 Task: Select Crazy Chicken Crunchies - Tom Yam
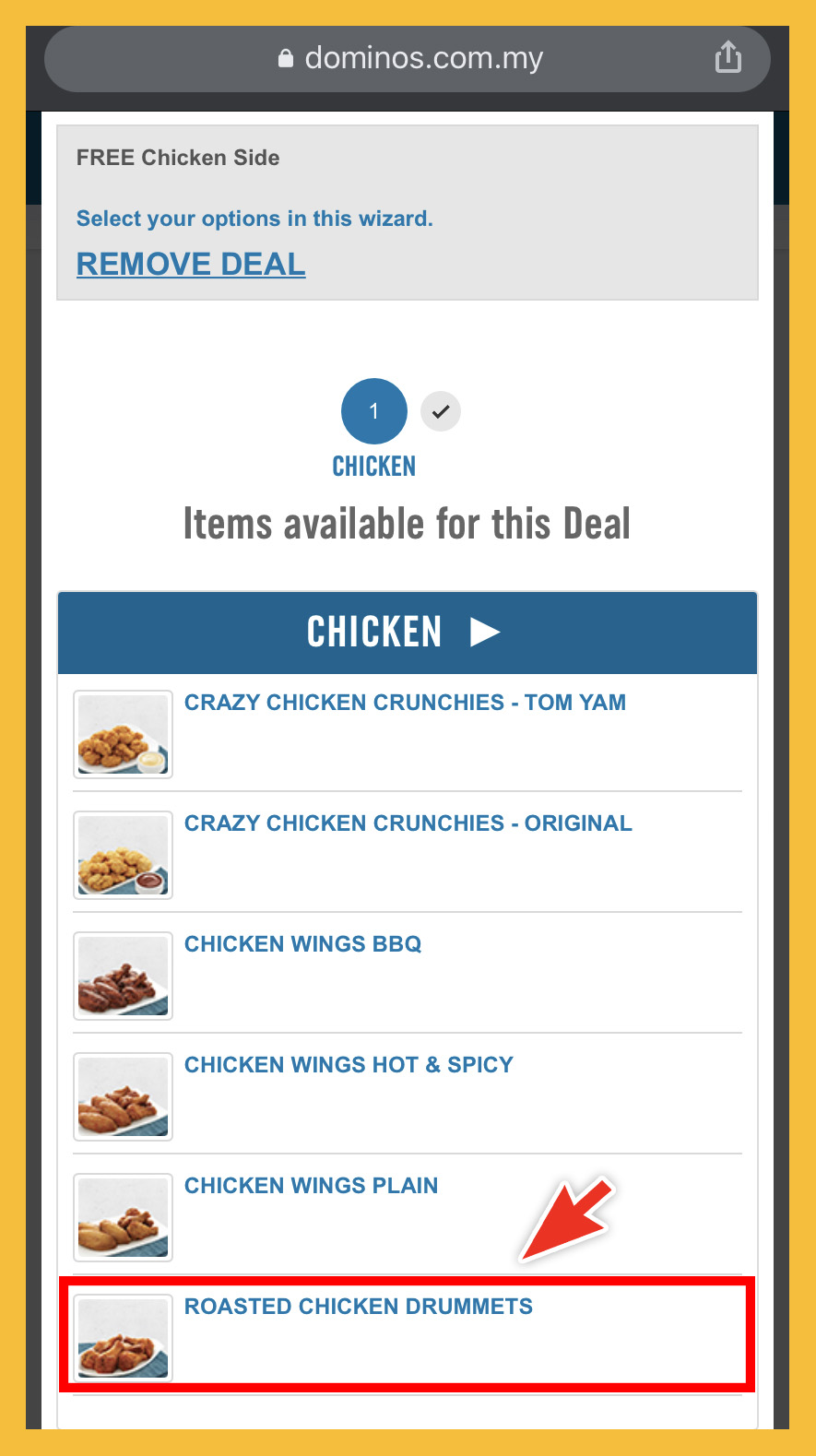click(405, 703)
